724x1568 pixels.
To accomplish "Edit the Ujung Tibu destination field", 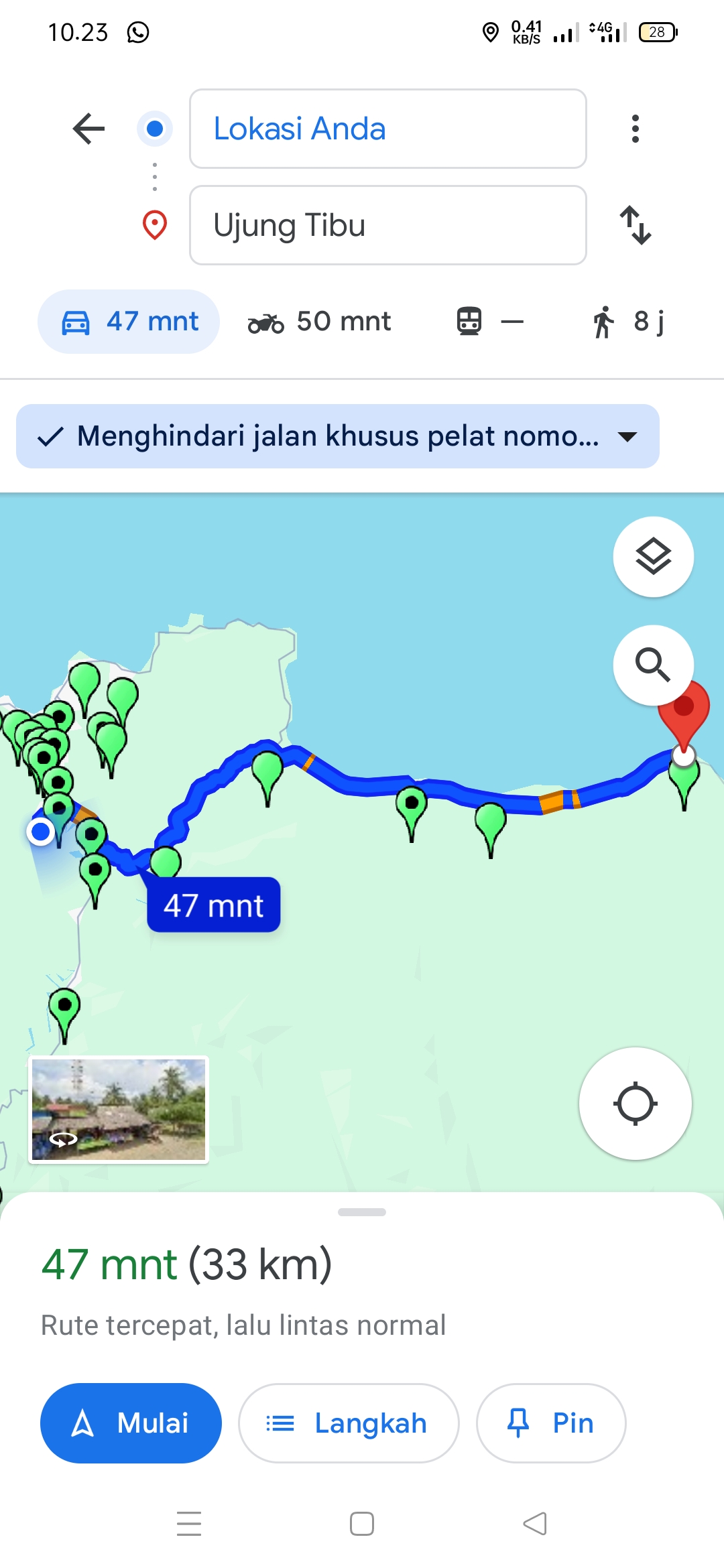I will tap(388, 225).
